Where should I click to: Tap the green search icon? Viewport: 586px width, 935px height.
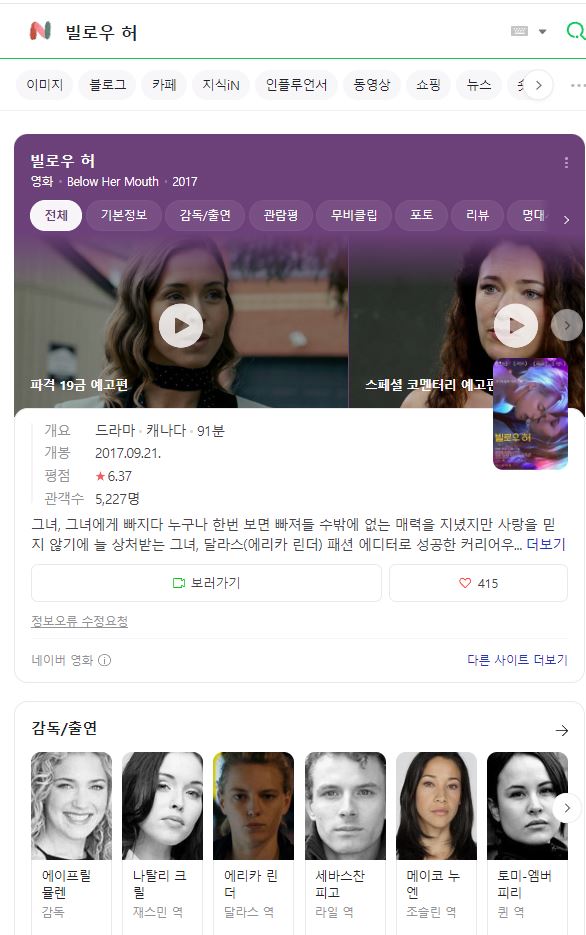(x=575, y=31)
